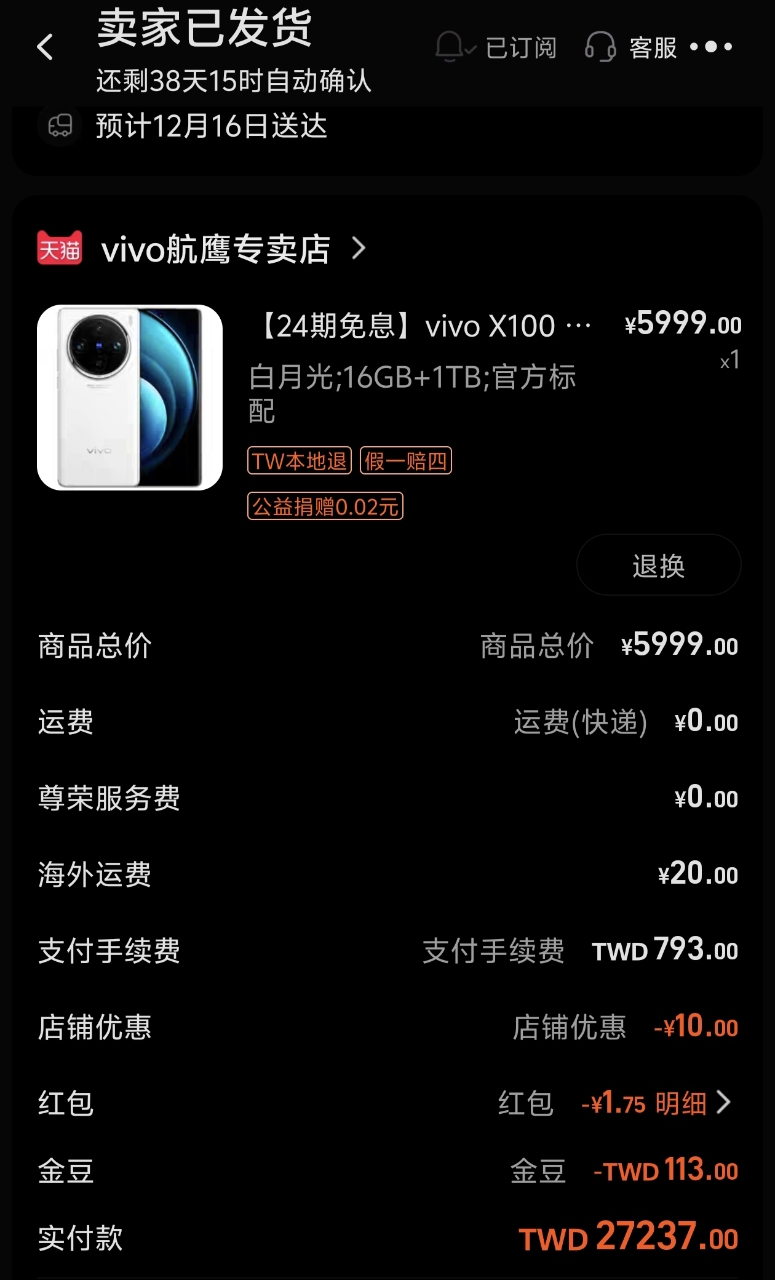Open the vivo航鹰专卖店 store page

click(x=203, y=249)
